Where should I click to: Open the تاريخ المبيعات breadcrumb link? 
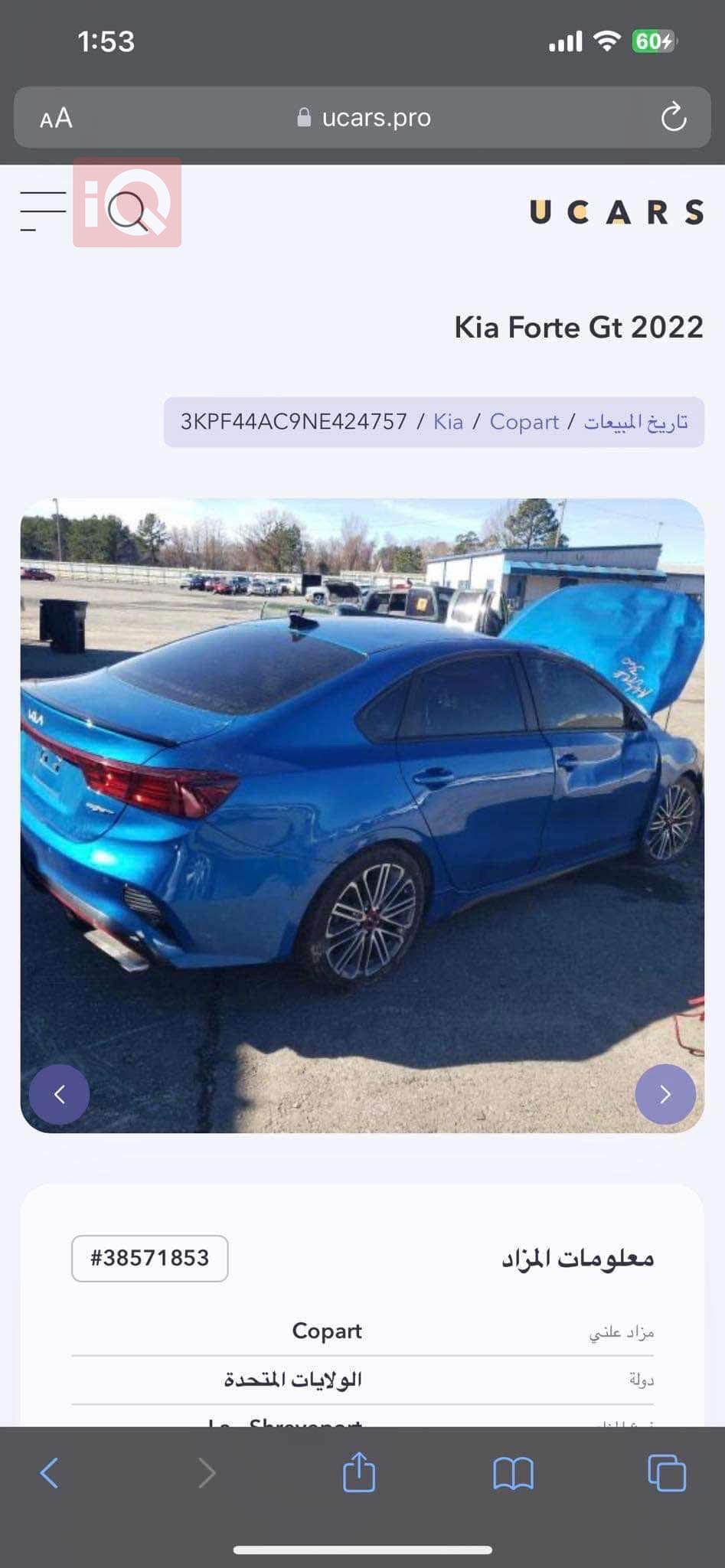pyautogui.click(x=635, y=422)
